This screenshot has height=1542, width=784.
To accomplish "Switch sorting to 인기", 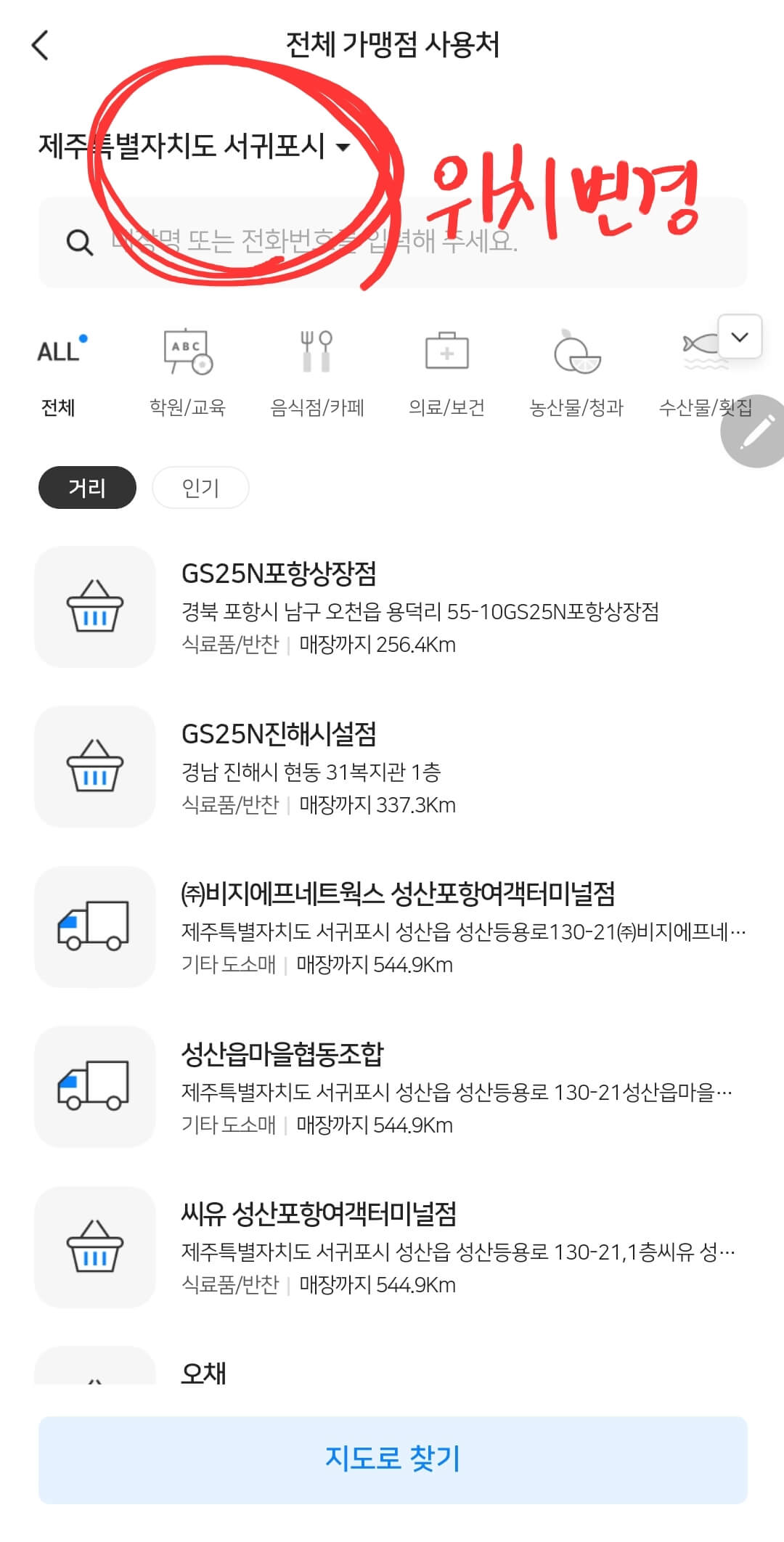I will click(x=200, y=488).
